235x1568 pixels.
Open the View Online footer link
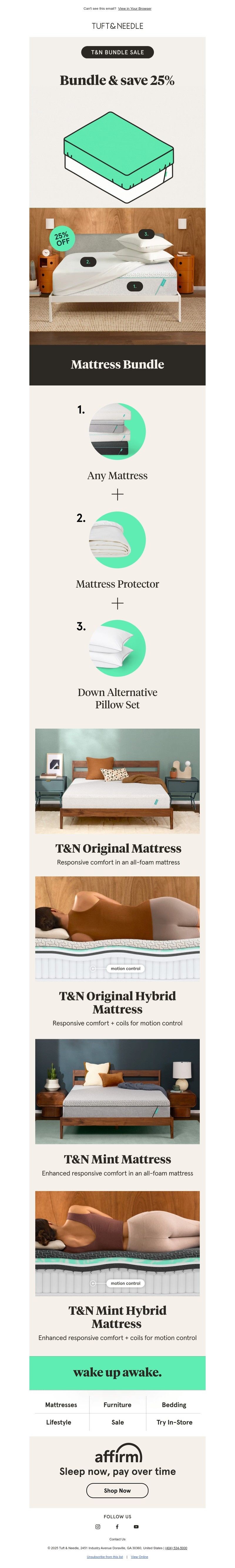[140, 1557]
